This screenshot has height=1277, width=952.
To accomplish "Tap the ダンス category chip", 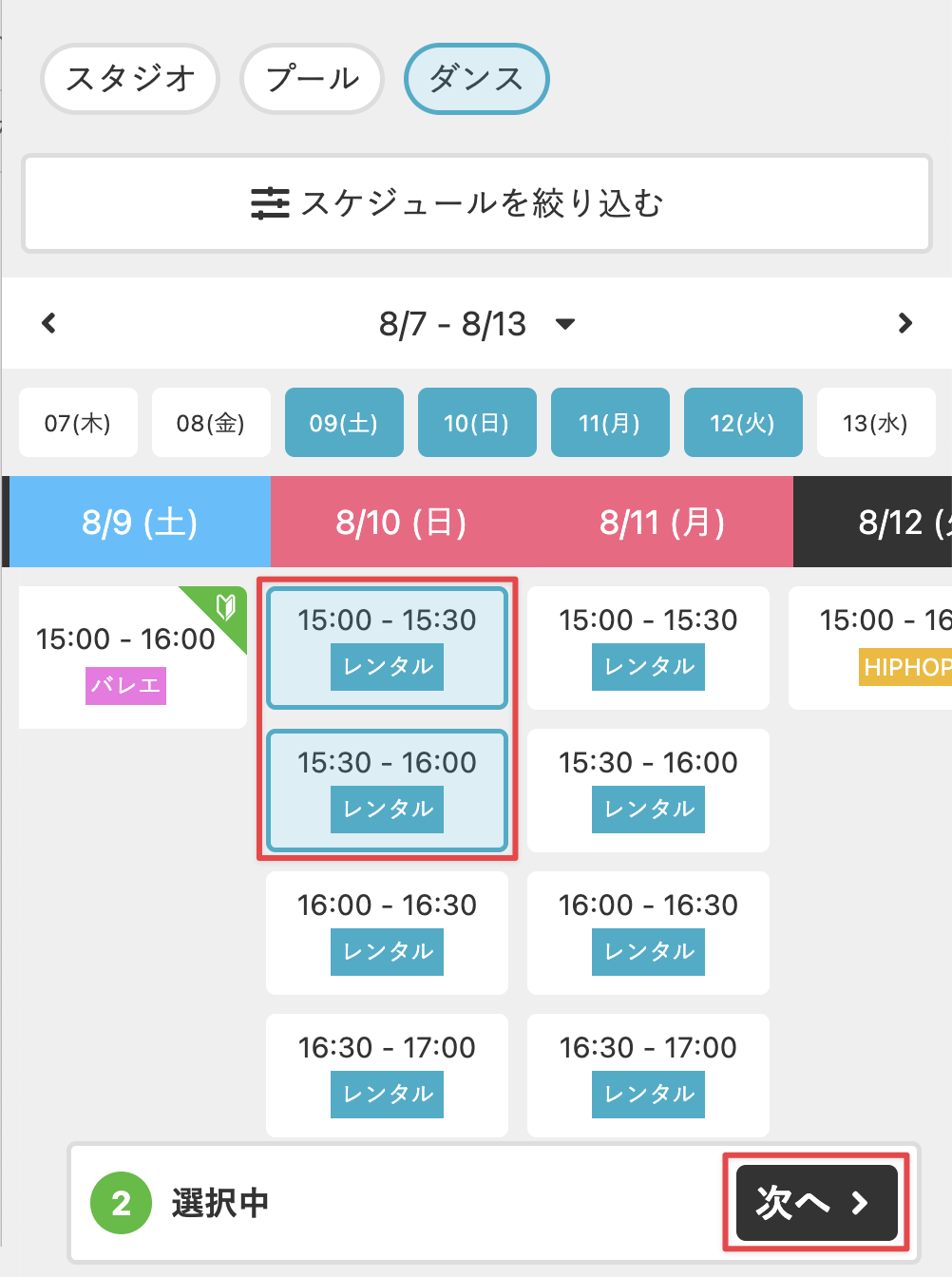I will tap(476, 79).
